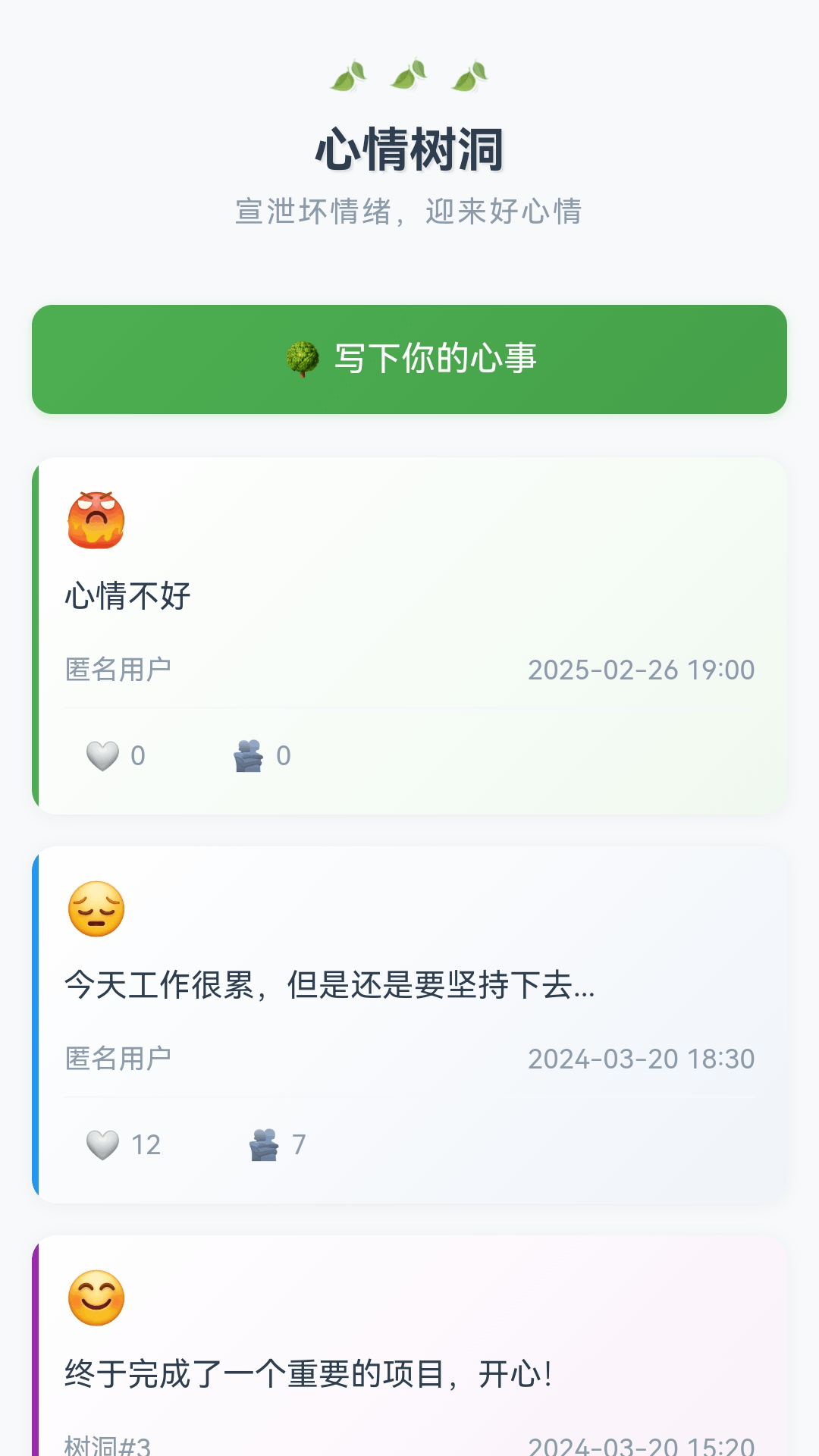Image resolution: width=819 pixels, height=1456 pixels.
Task: Click the timestamp 2025-02-26 19:00
Action: click(641, 669)
